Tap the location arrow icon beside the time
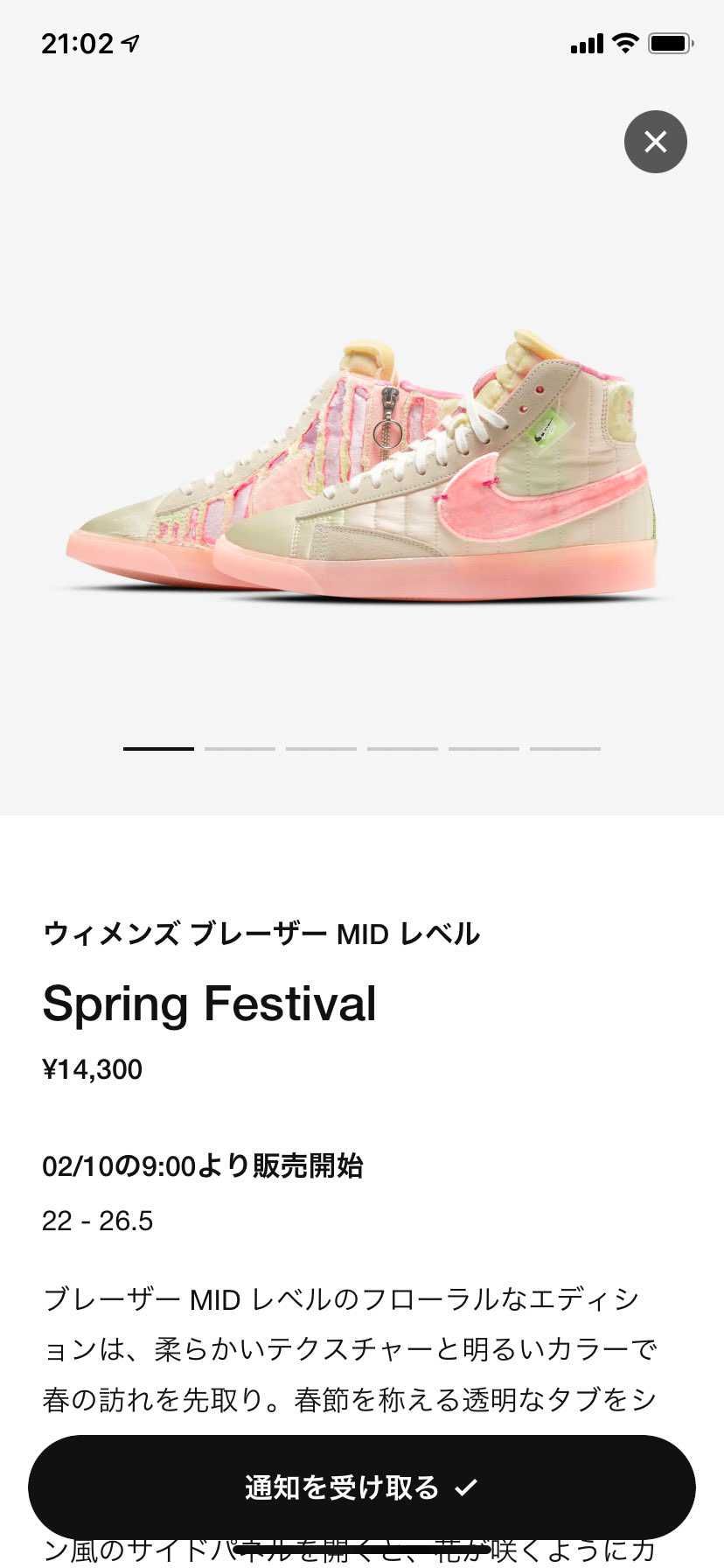The image size is (724, 1568). click(x=132, y=41)
